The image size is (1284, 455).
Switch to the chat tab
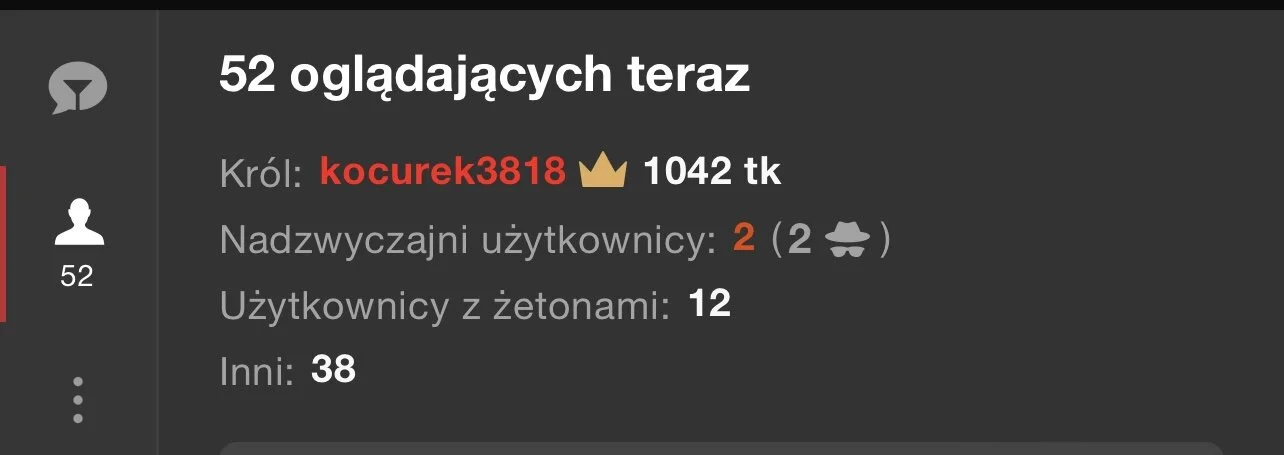(x=78, y=87)
